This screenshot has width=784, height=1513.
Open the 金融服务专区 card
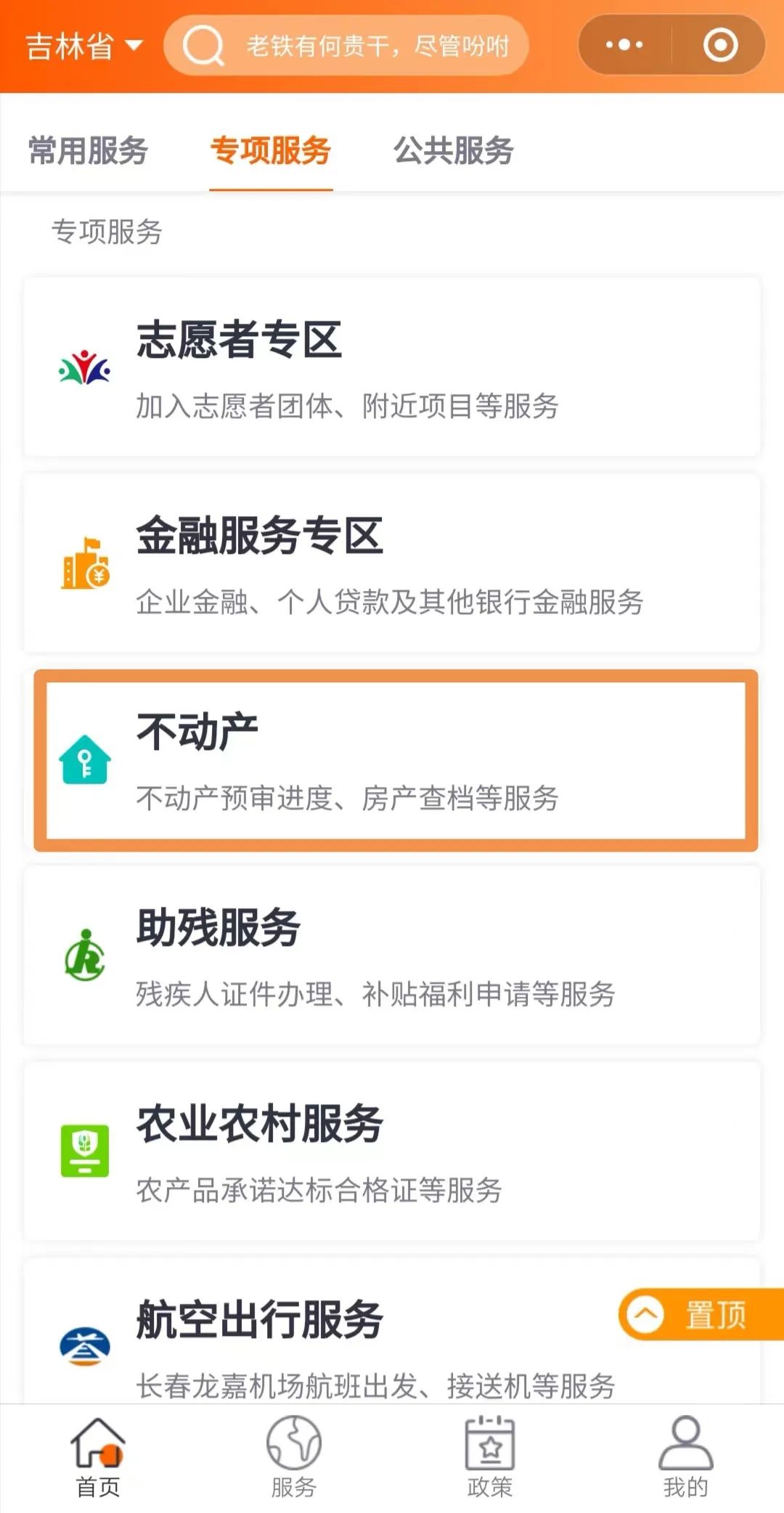click(392, 563)
